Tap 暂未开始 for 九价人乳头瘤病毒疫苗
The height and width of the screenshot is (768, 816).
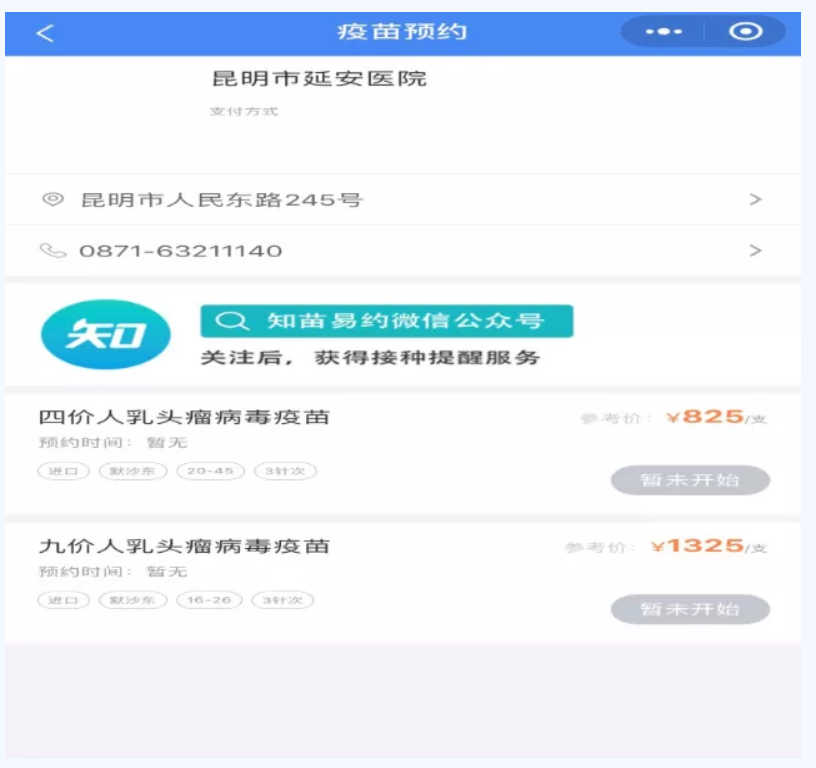[690, 609]
